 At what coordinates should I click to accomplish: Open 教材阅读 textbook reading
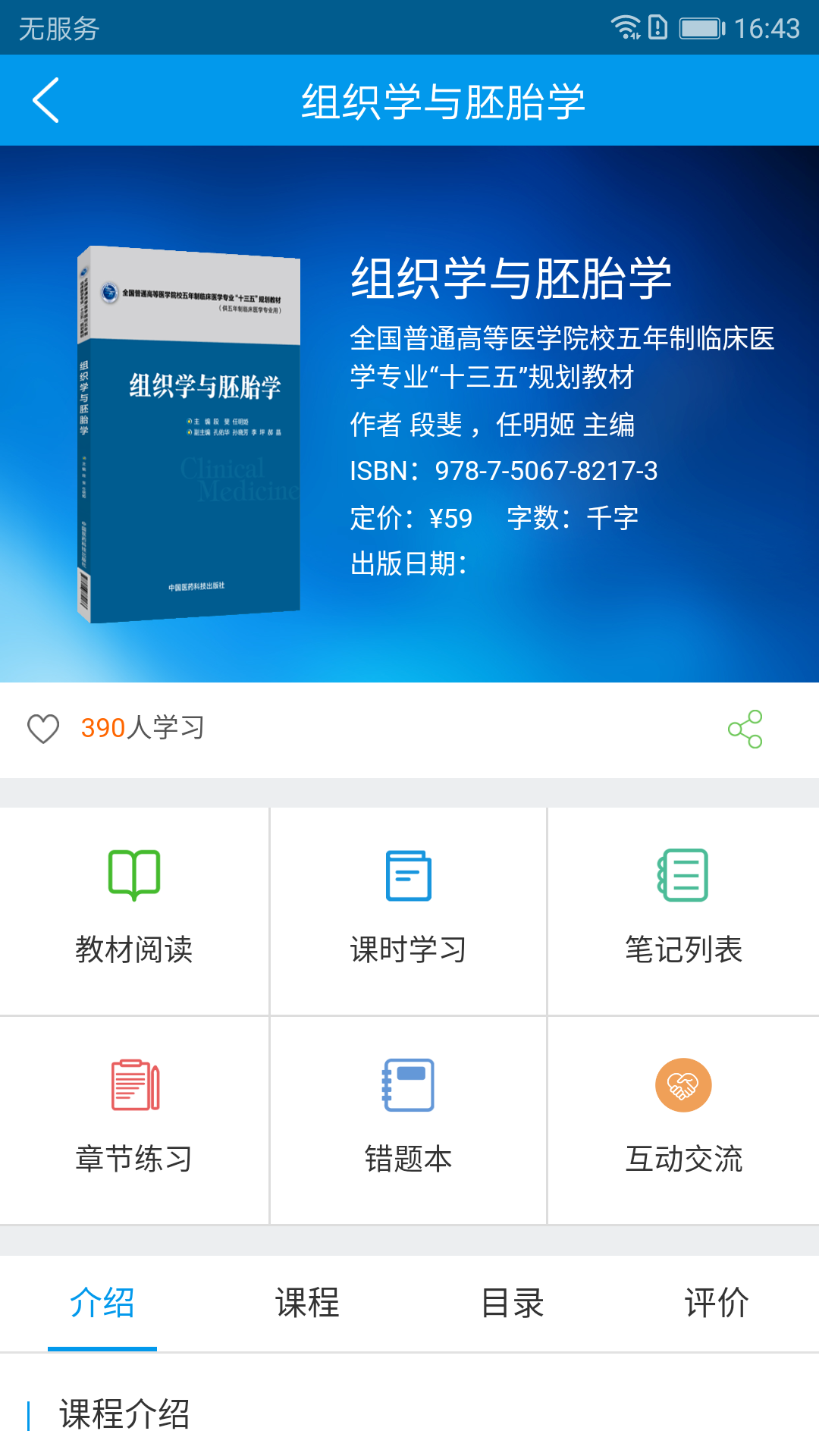(134, 910)
